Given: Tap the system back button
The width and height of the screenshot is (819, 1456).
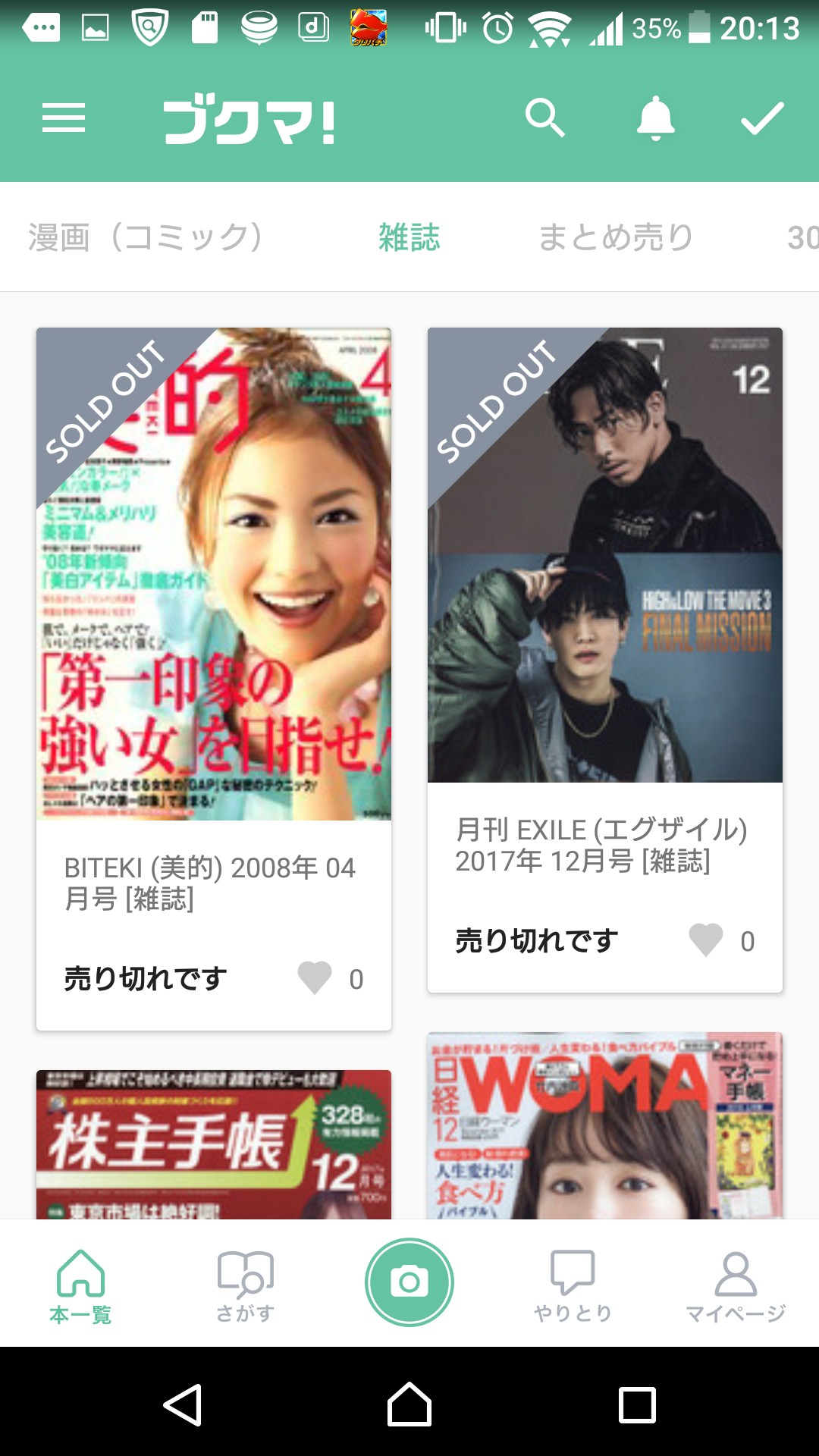Looking at the screenshot, I should tap(183, 1404).
